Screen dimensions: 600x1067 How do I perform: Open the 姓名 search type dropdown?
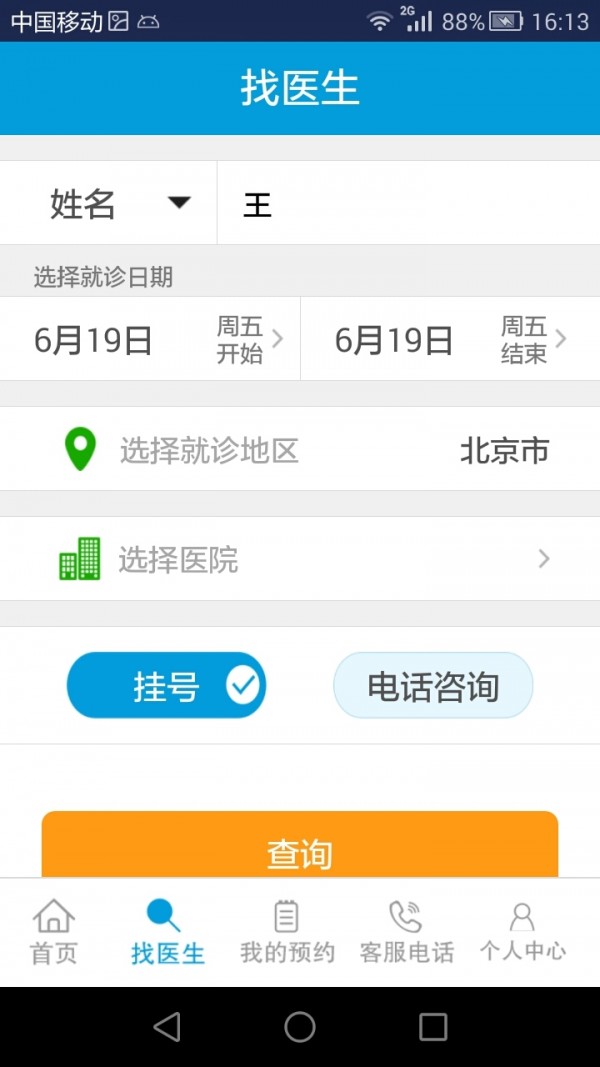(118, 204)
